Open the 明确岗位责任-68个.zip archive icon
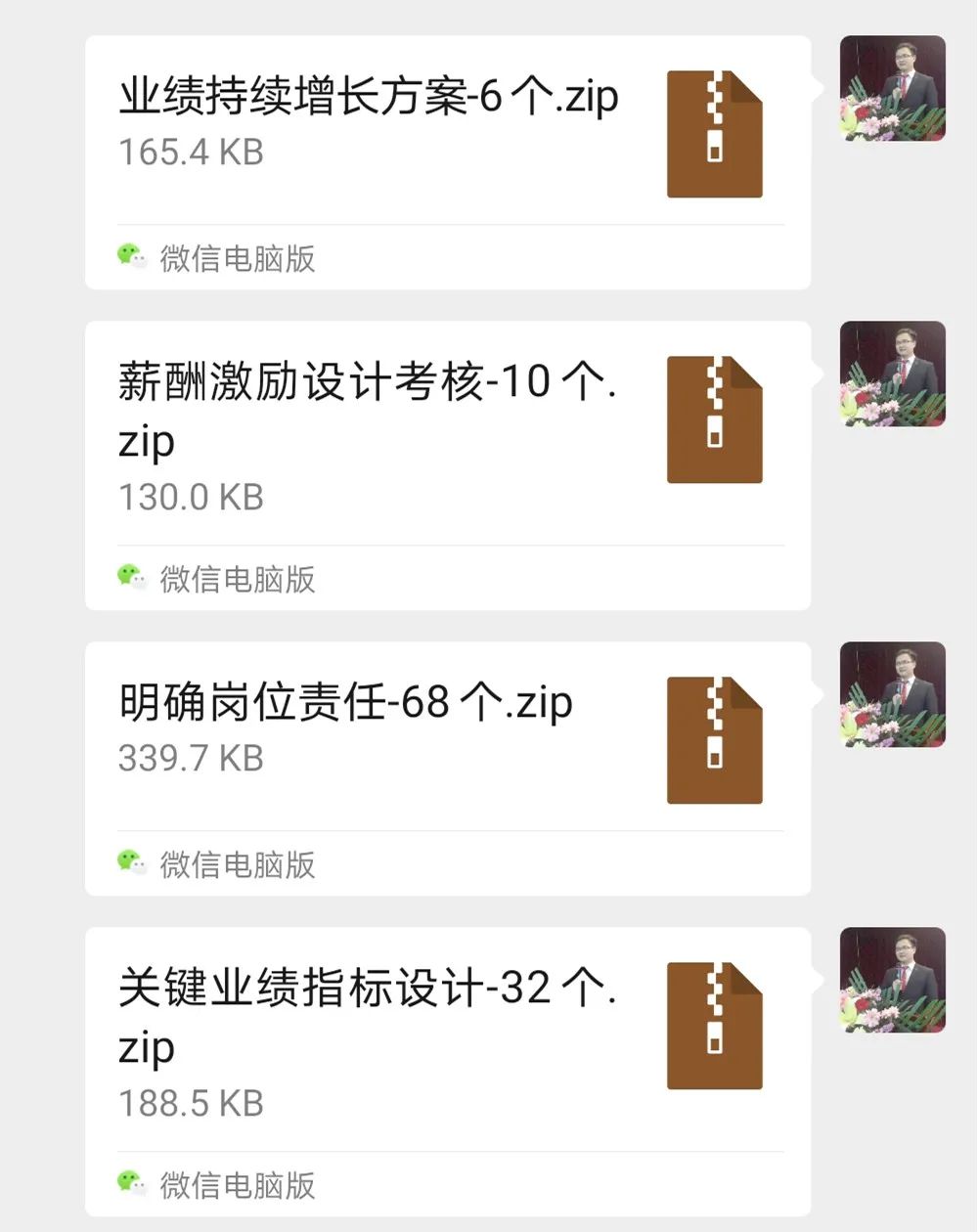 714,738
